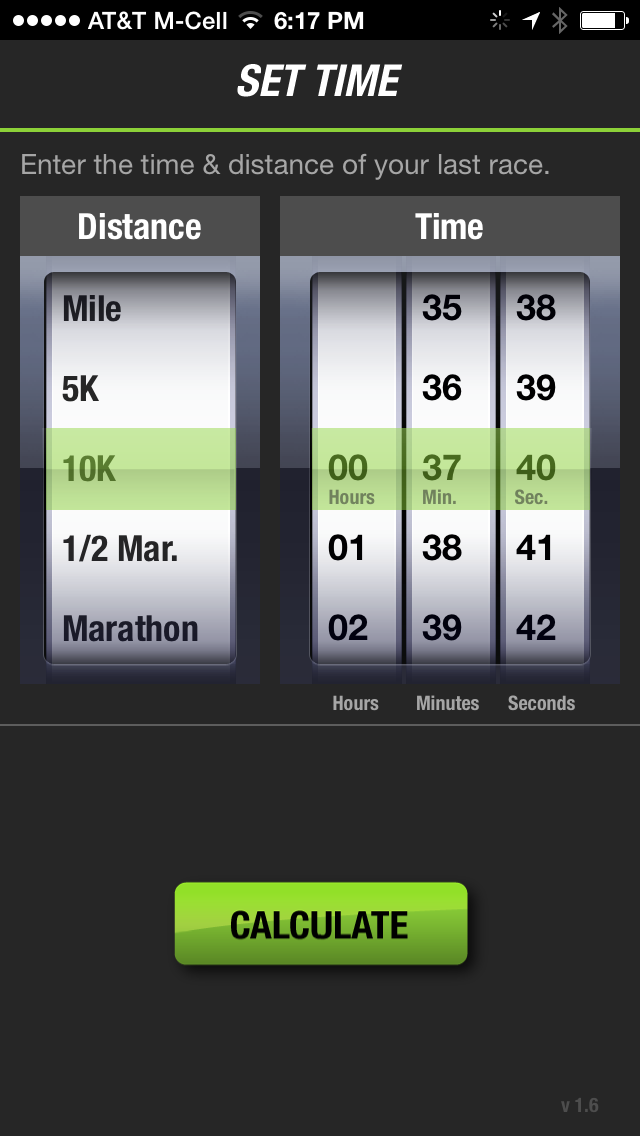Choose 5K as the race distance
The width and height of the screenshot is (640, 1136).
(x=80, y=390)
